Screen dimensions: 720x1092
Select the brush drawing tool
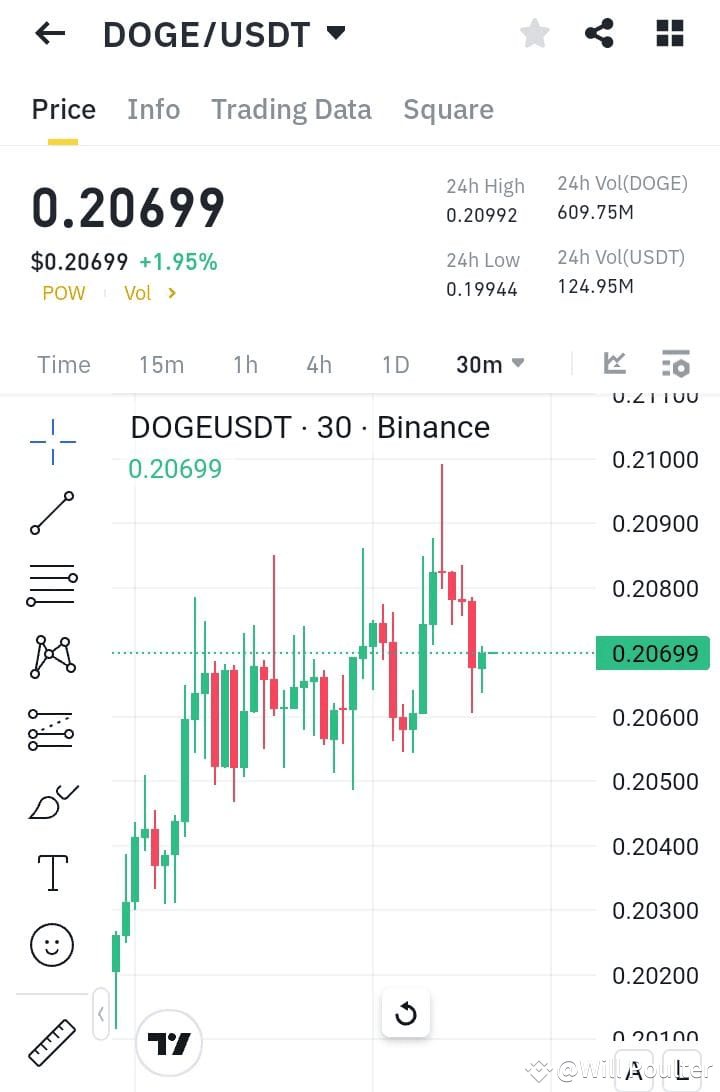(x=50, y=800)
